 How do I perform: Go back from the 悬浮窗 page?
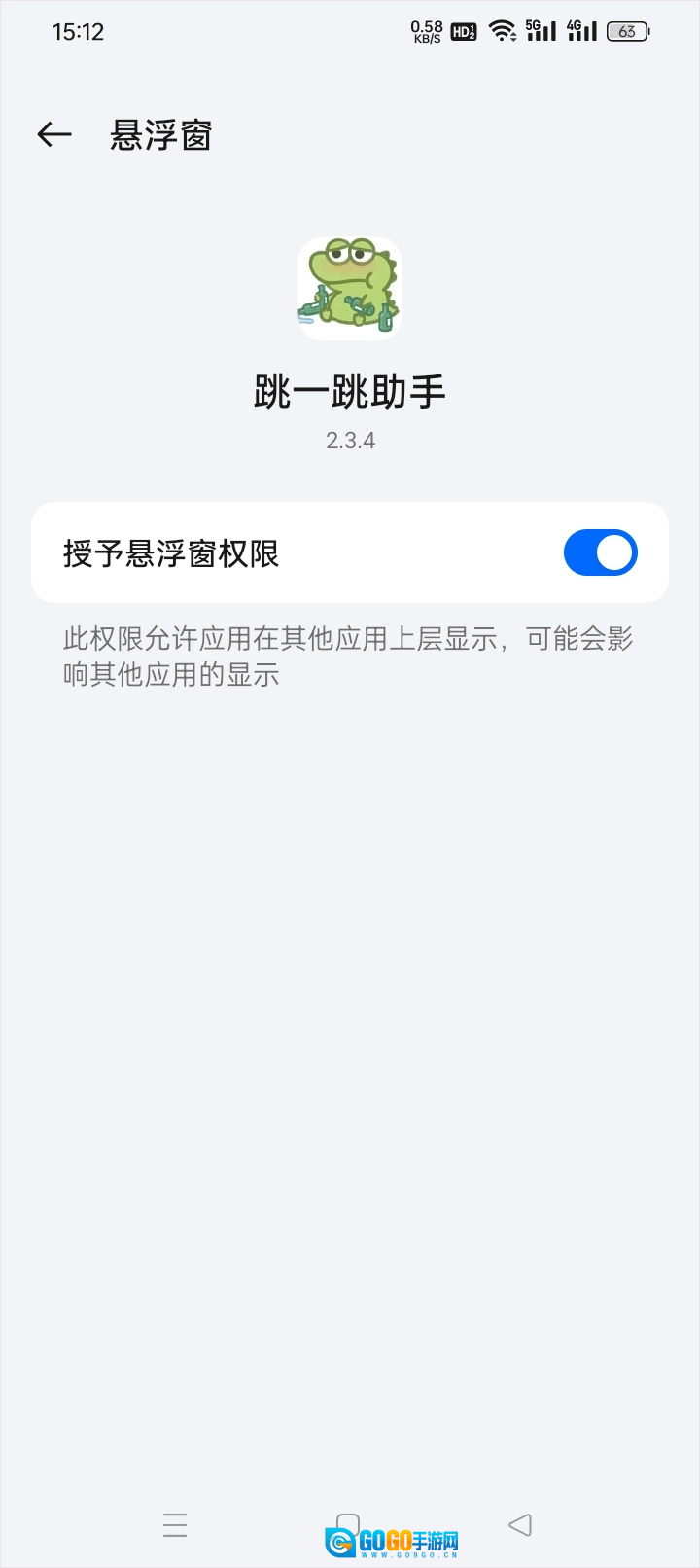coord(54,134)
